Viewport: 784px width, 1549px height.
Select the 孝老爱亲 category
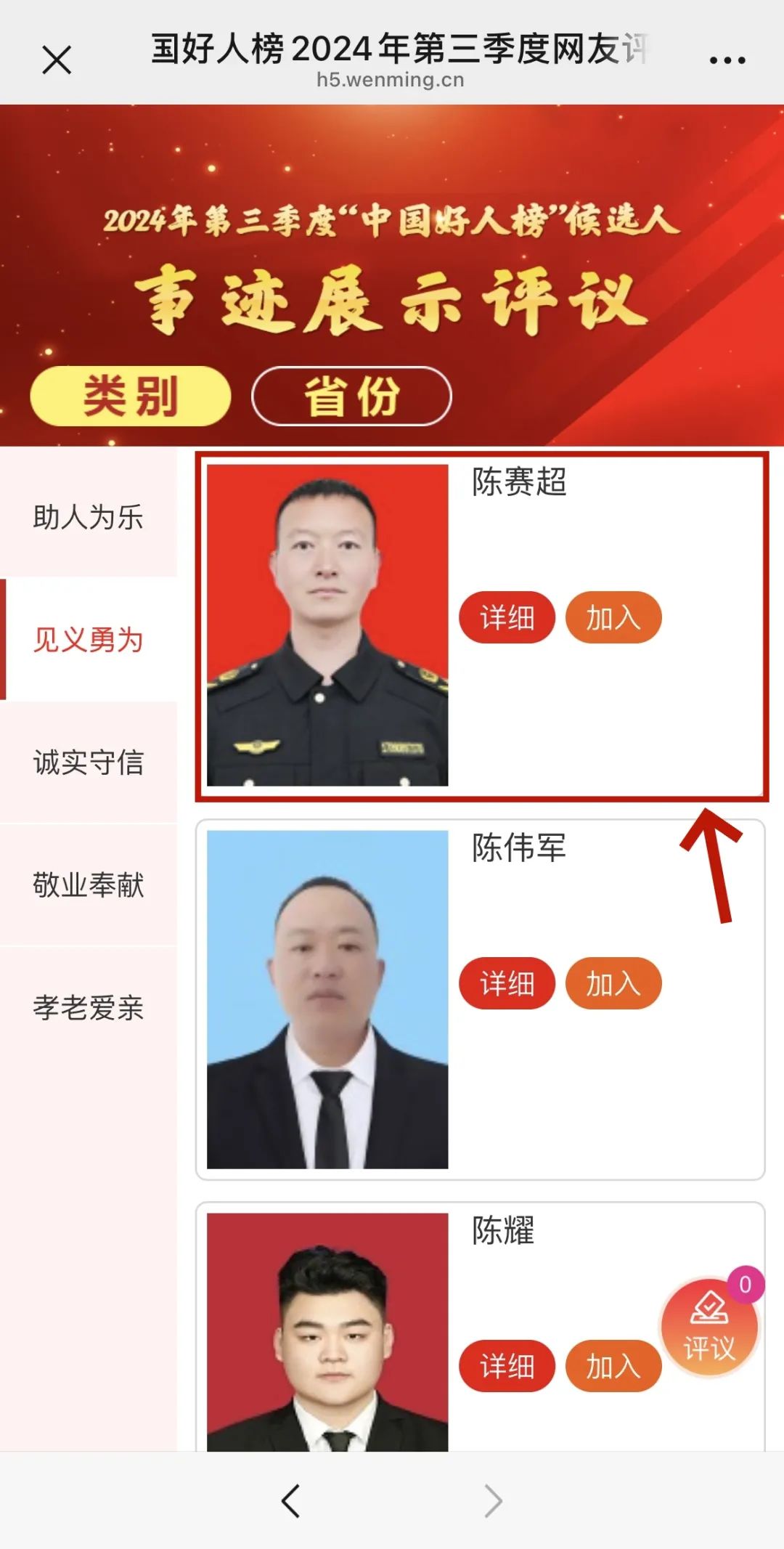coord(89,1008)
